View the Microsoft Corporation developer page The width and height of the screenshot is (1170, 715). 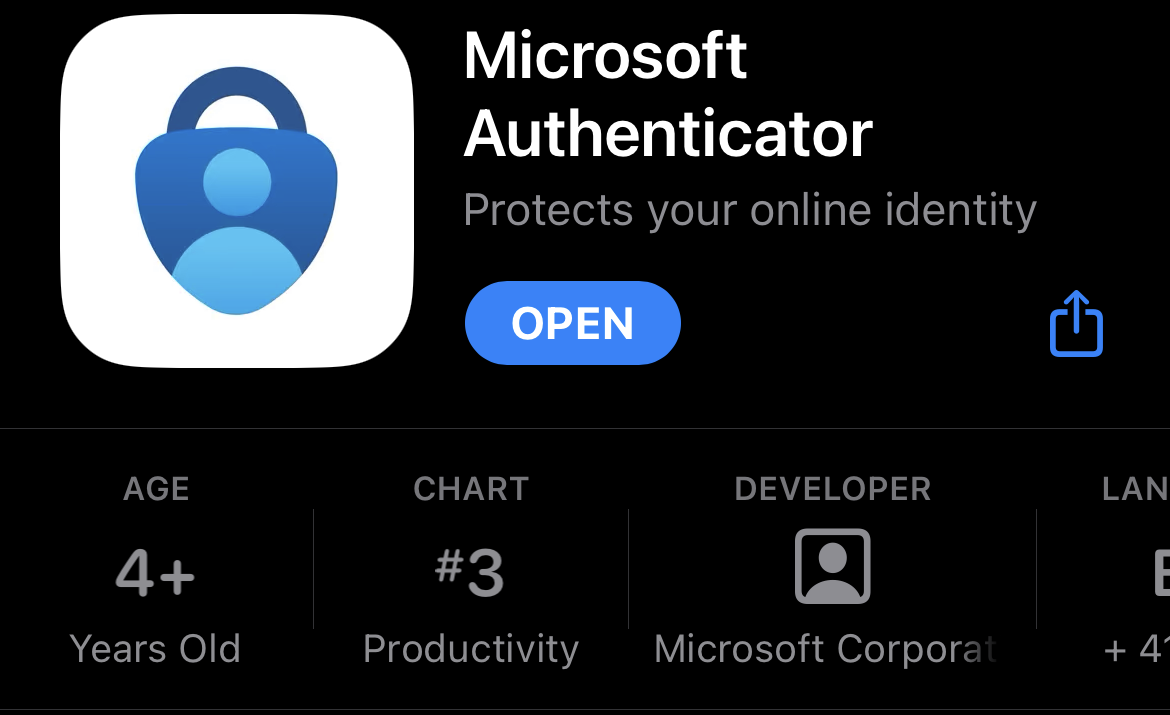coord(832,570)
